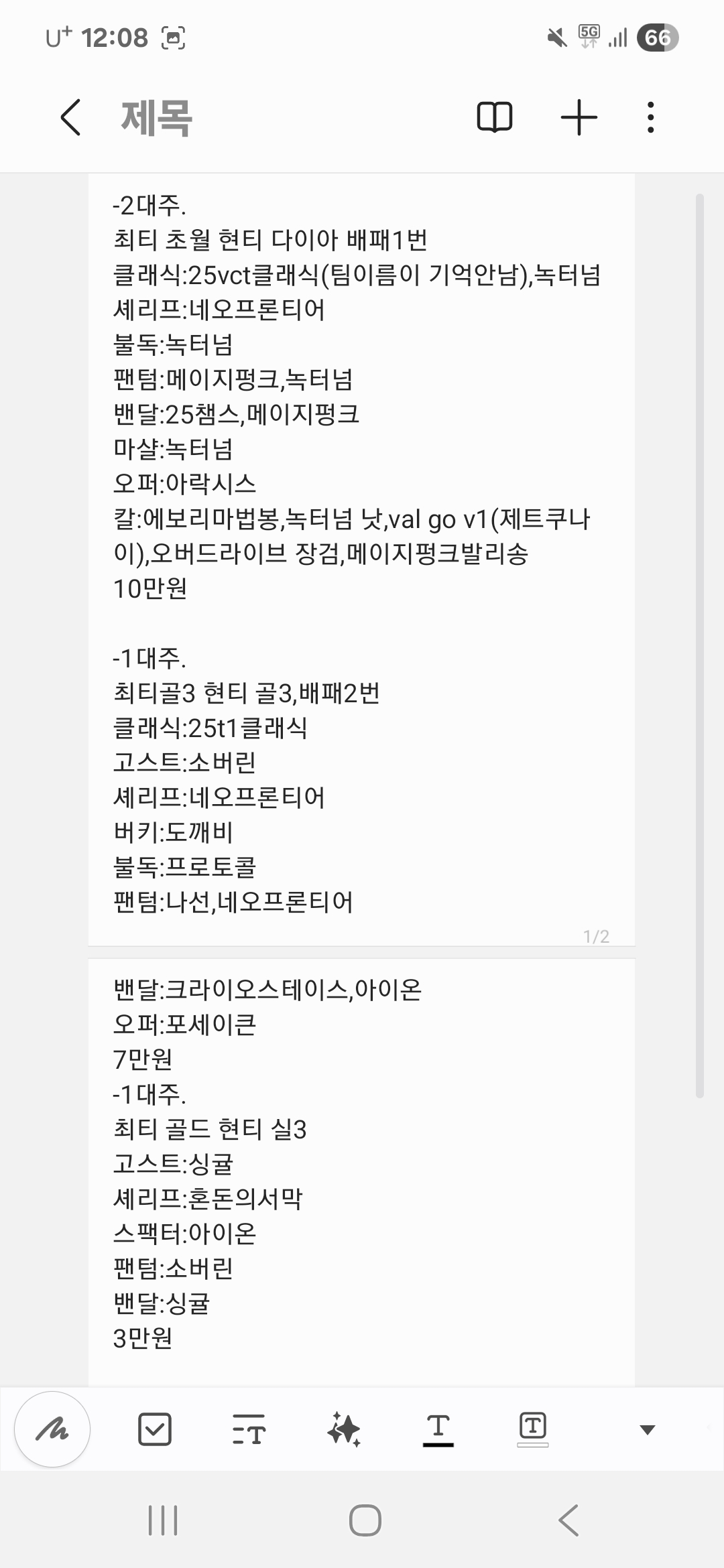The image size is (724, 1568).
Task: Open text color underline tool
Action: coord(438,1430)
